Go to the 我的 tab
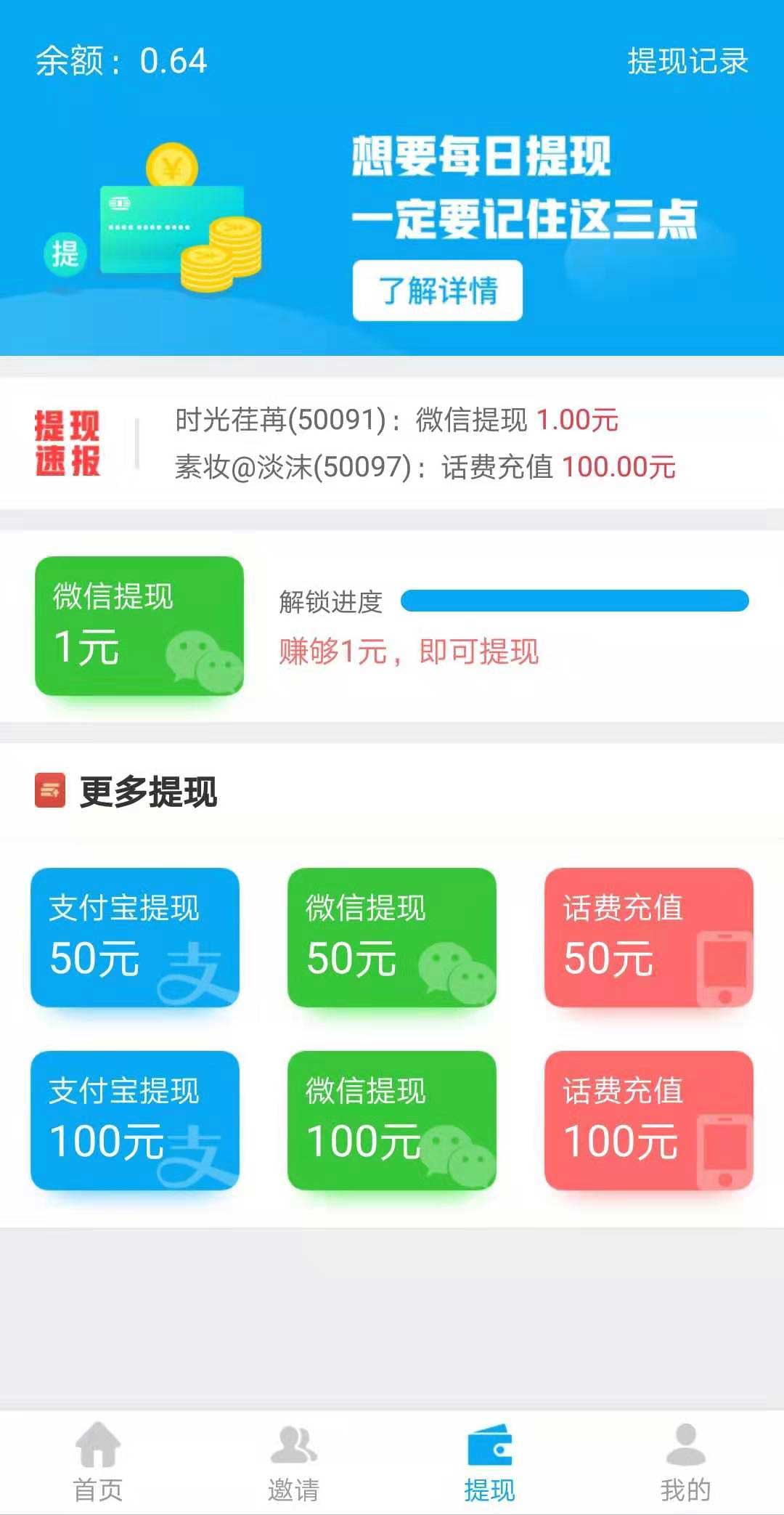The width and height of the screenshot is (784, 1515). point(686,1463)
